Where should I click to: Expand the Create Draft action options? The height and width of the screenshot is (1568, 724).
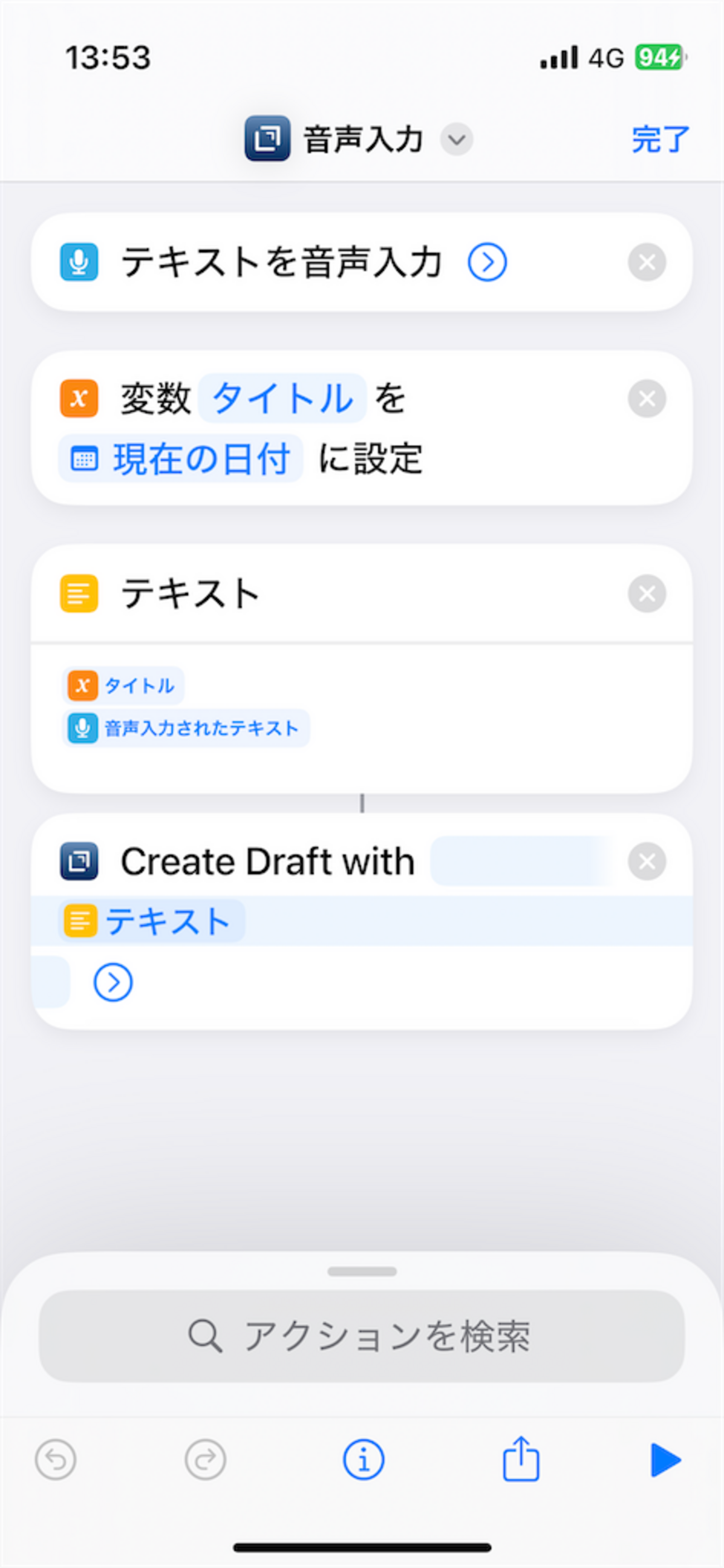click(x=113, y=982)
